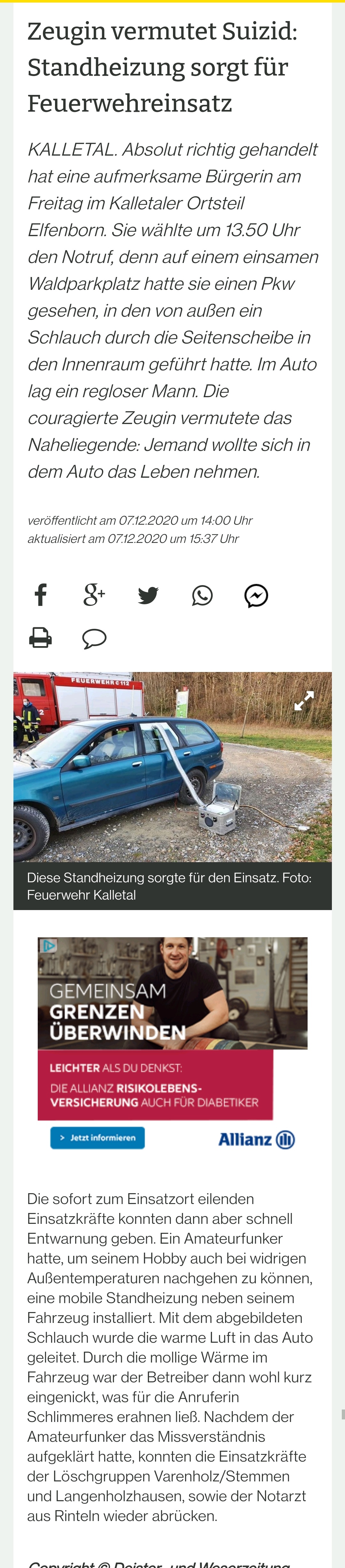345x1568 pixels.
Task: Open the comments speech bubble
Action: [94, 638]
